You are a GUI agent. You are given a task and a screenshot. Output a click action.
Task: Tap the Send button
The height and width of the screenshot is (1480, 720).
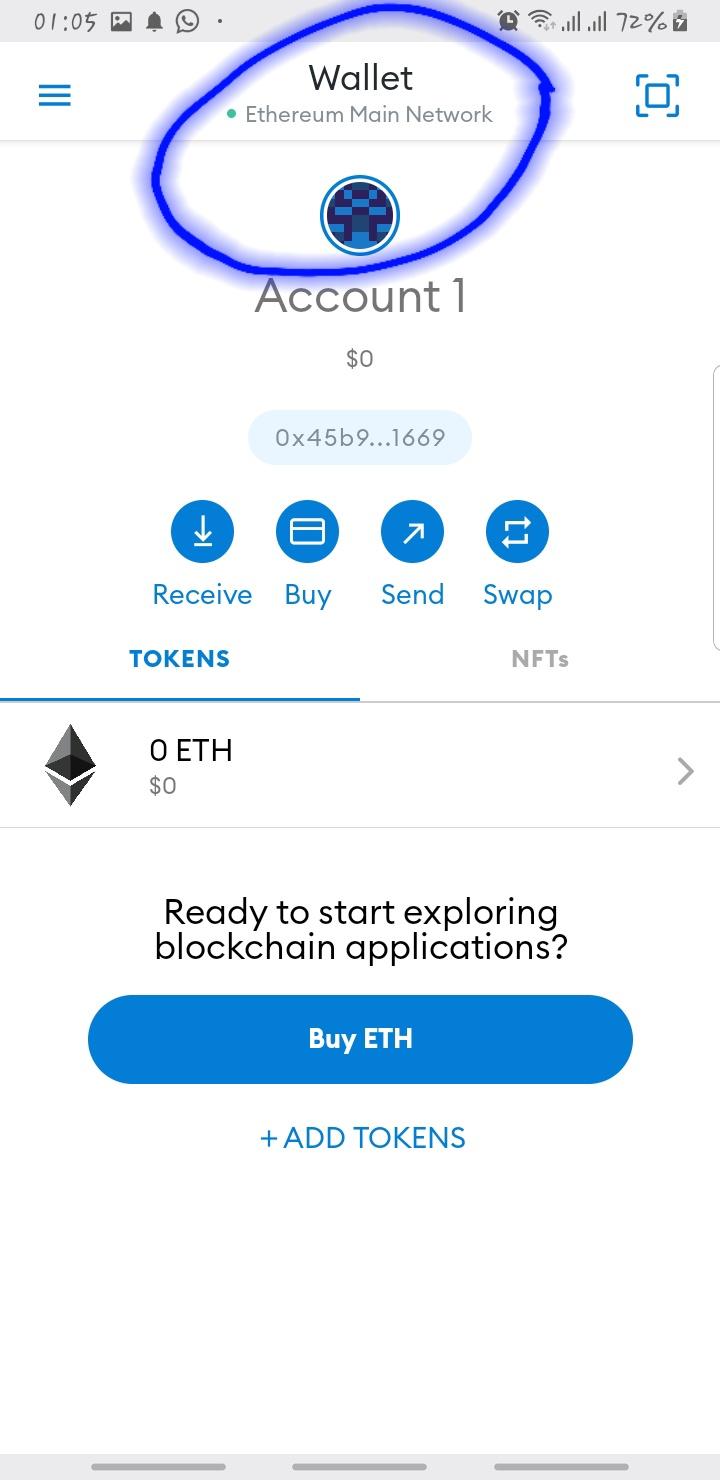coord(412,531)
